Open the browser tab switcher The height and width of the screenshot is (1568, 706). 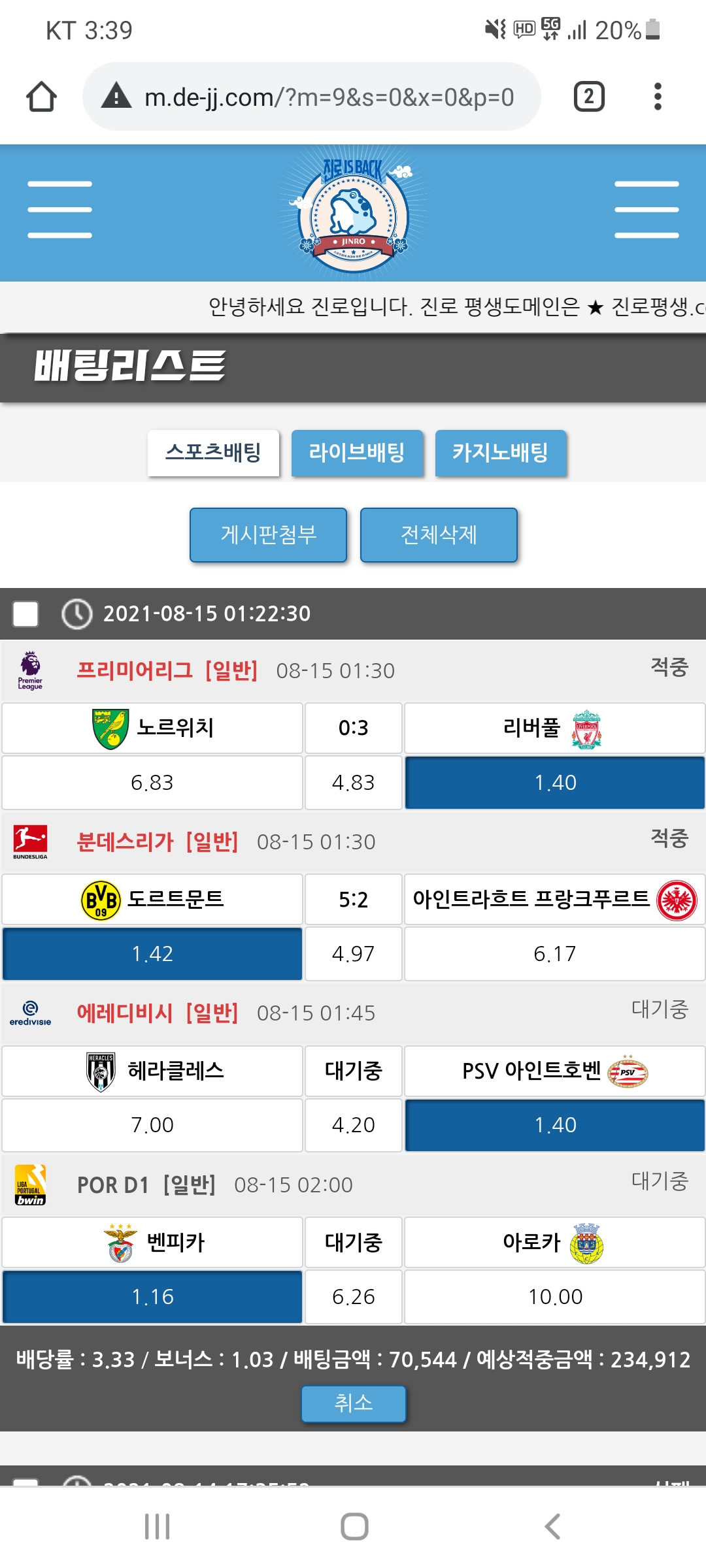[588, 97]
